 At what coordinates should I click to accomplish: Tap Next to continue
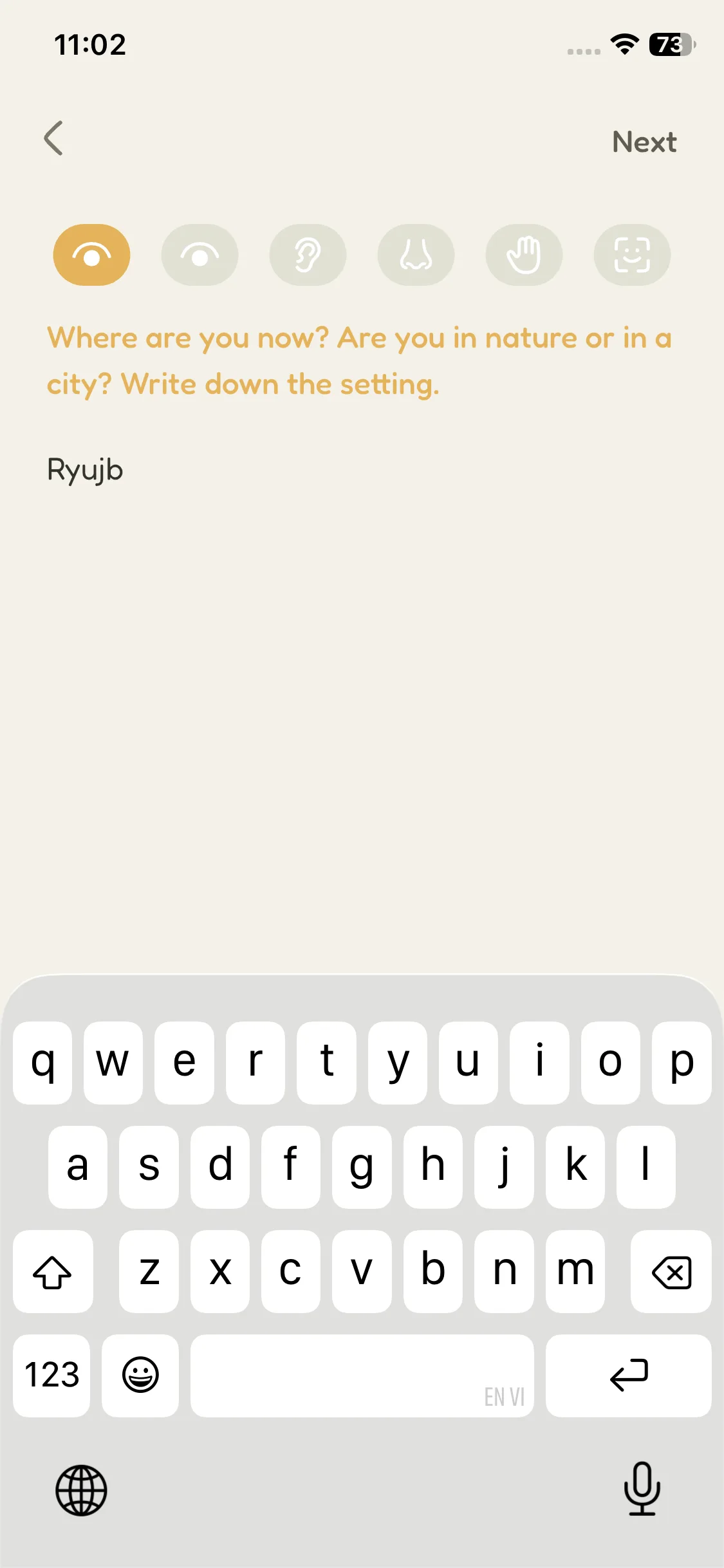[x=644, y=142]
